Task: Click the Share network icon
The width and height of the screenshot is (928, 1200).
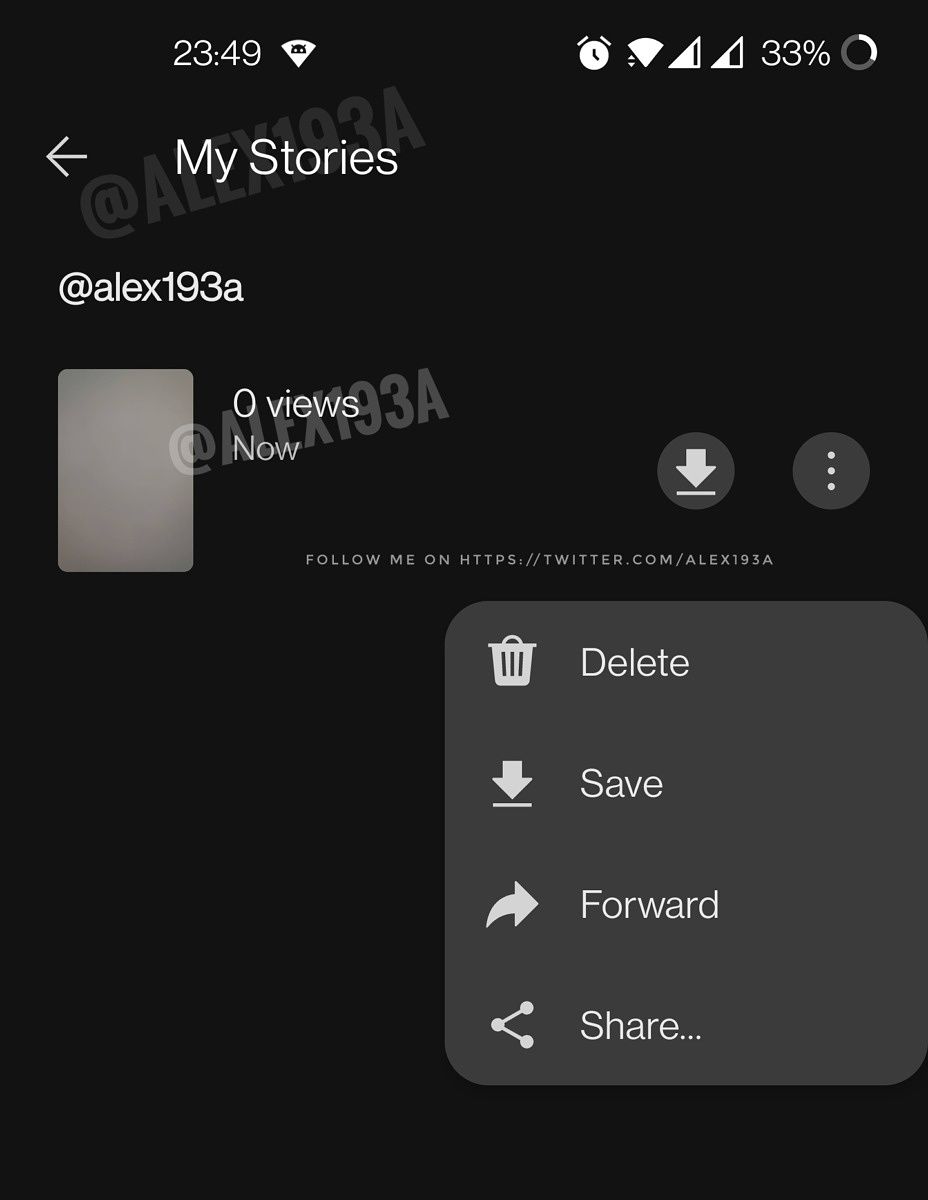Action: tap(511, 1024)
